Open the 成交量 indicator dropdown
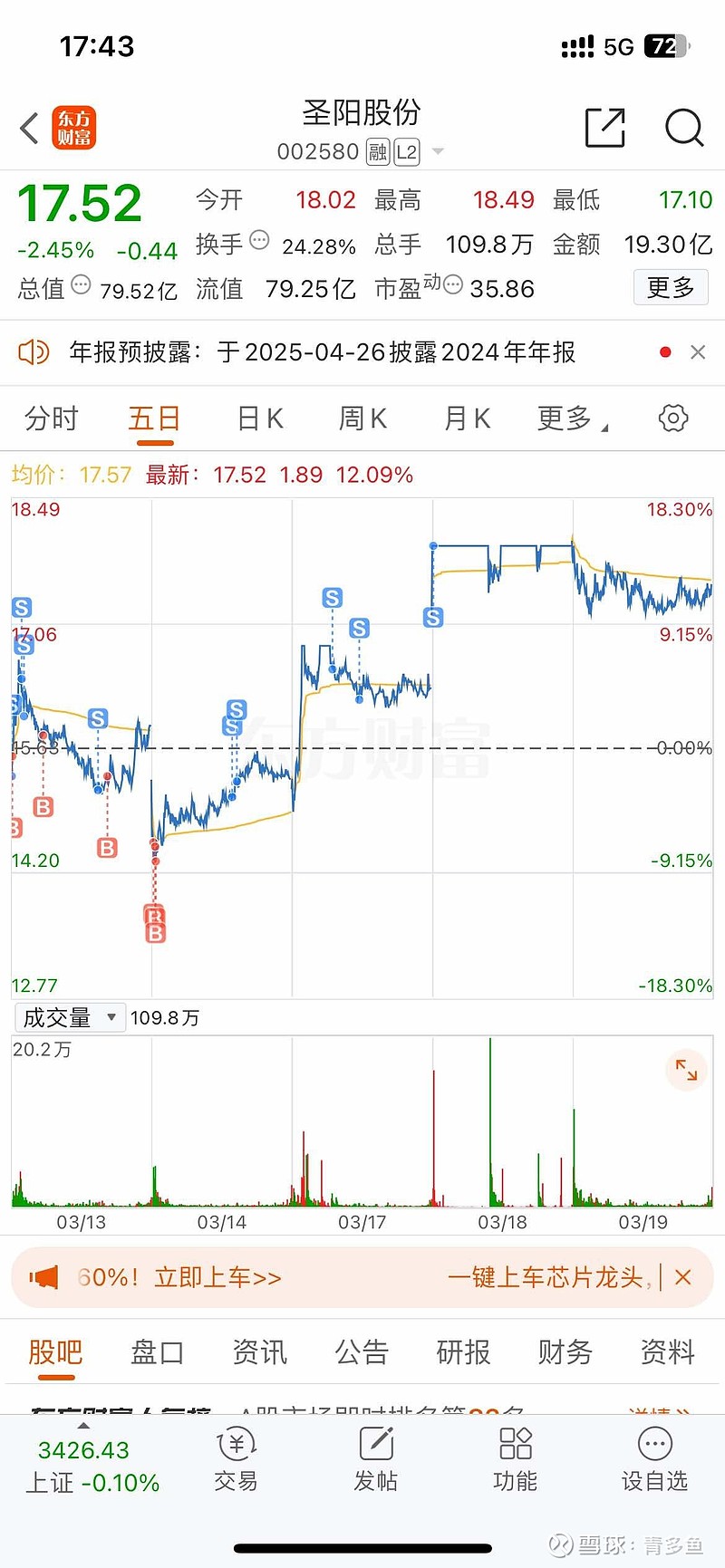 (x=70, y=1017)
